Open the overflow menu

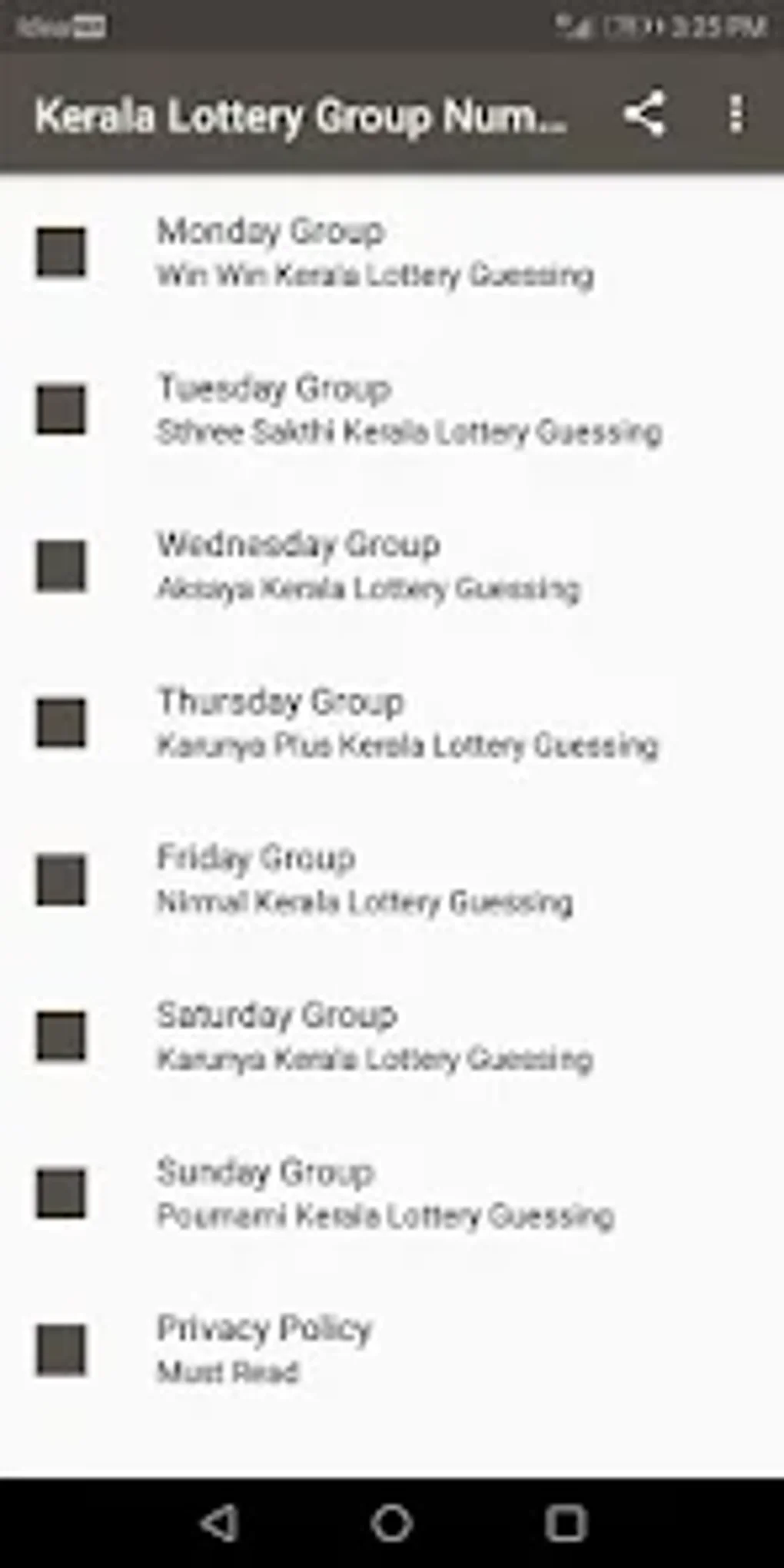pos(736,115)
